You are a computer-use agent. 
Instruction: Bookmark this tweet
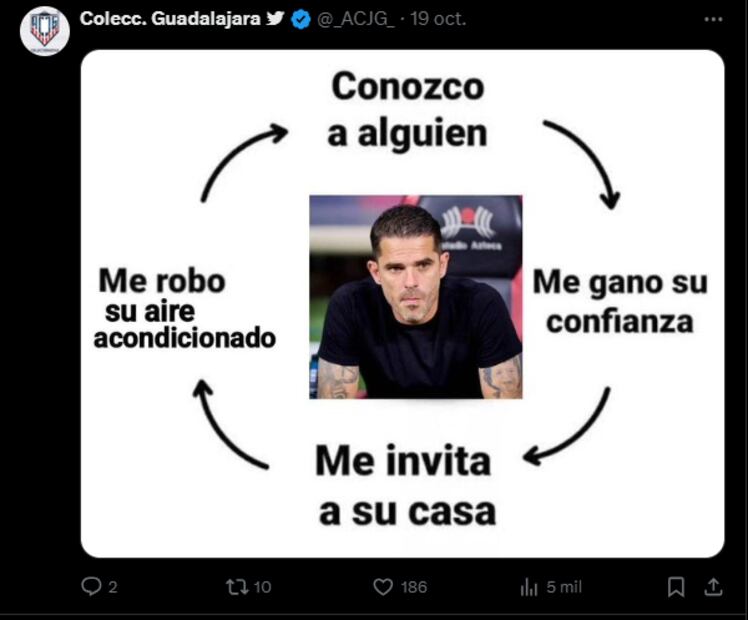point(676,587)
